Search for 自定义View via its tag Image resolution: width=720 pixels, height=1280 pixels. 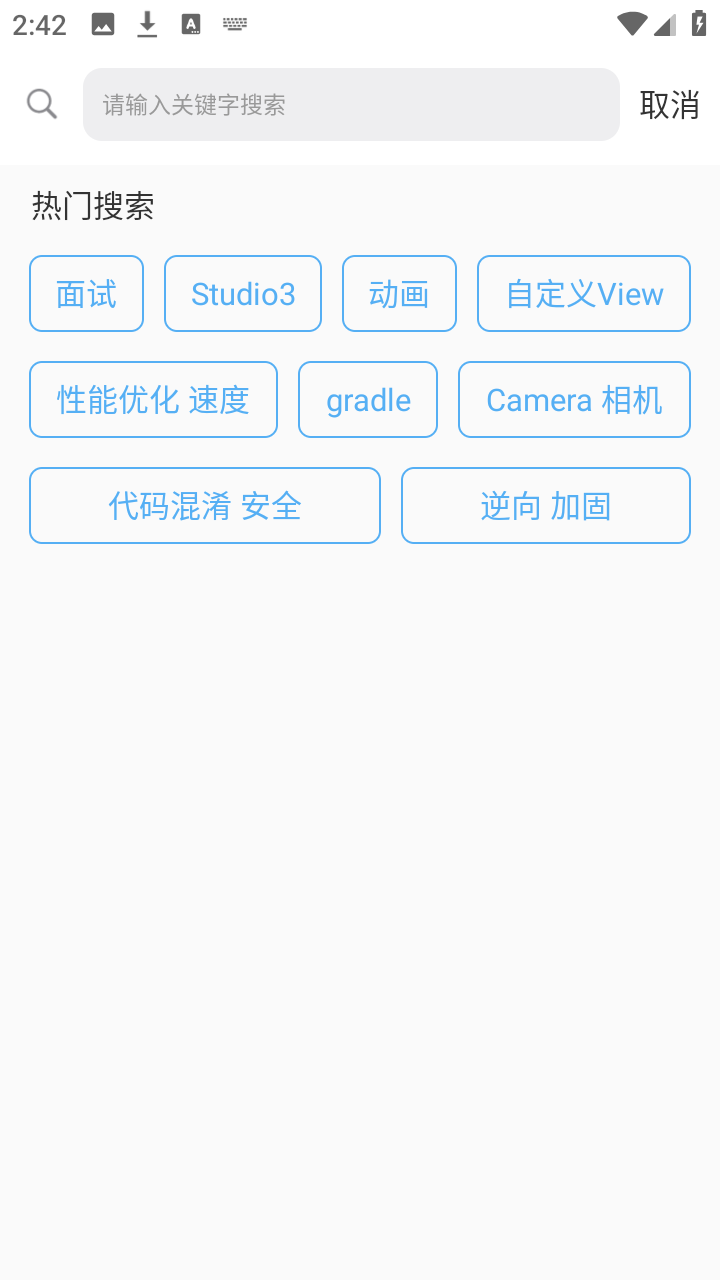[583, 293]
